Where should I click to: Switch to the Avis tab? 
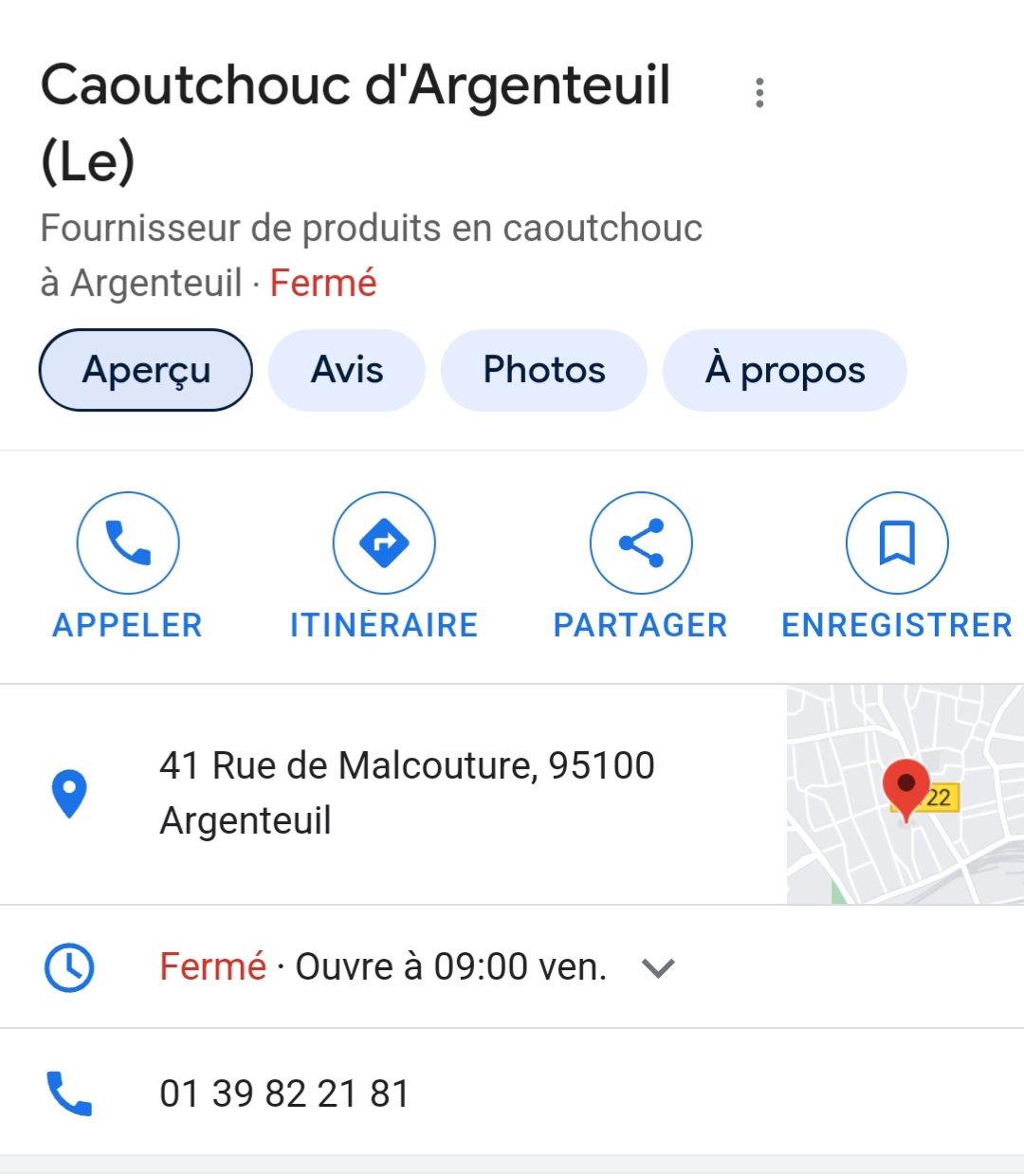click(347, 370)
